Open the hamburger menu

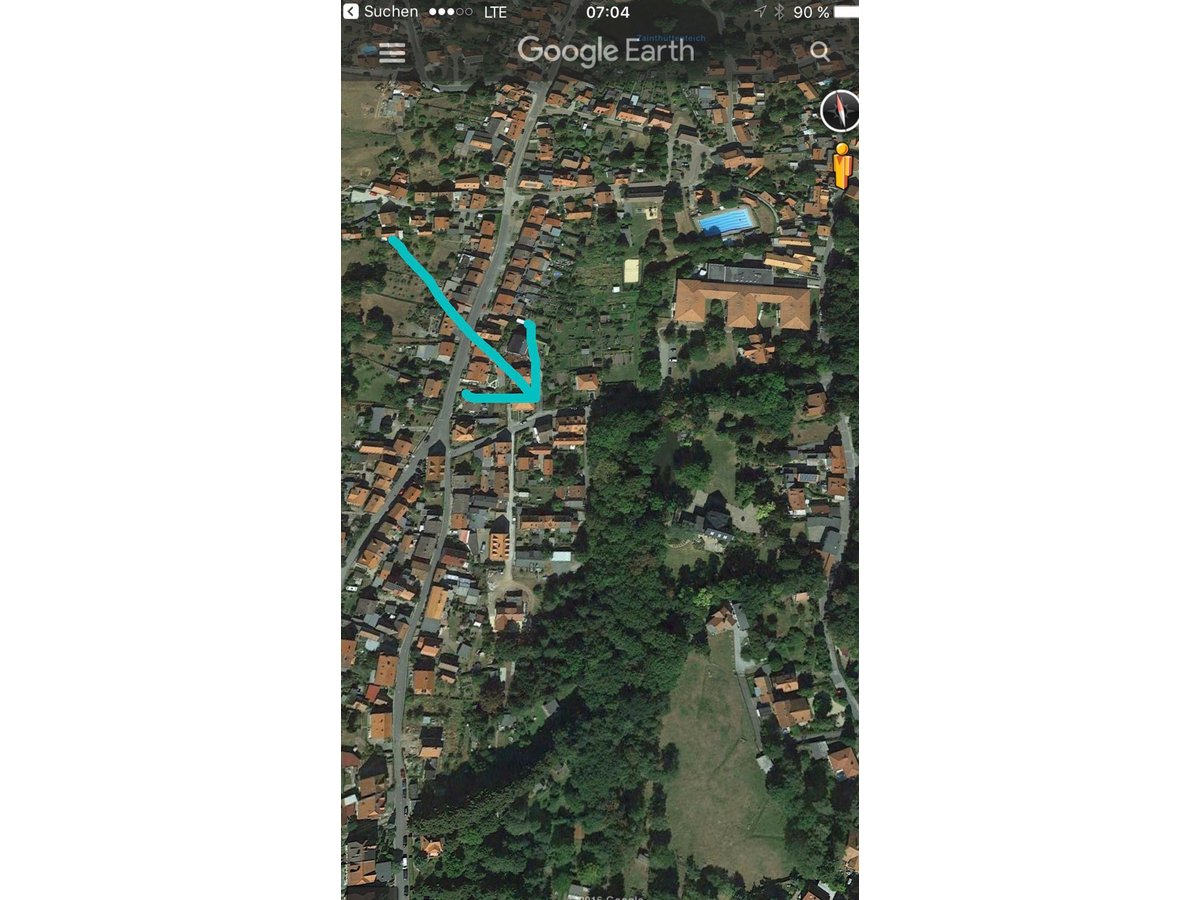(392, 53)
